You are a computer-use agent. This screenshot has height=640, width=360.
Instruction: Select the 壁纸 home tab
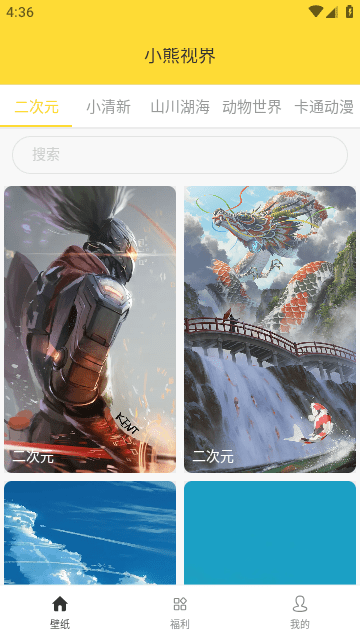coord(60,612)
